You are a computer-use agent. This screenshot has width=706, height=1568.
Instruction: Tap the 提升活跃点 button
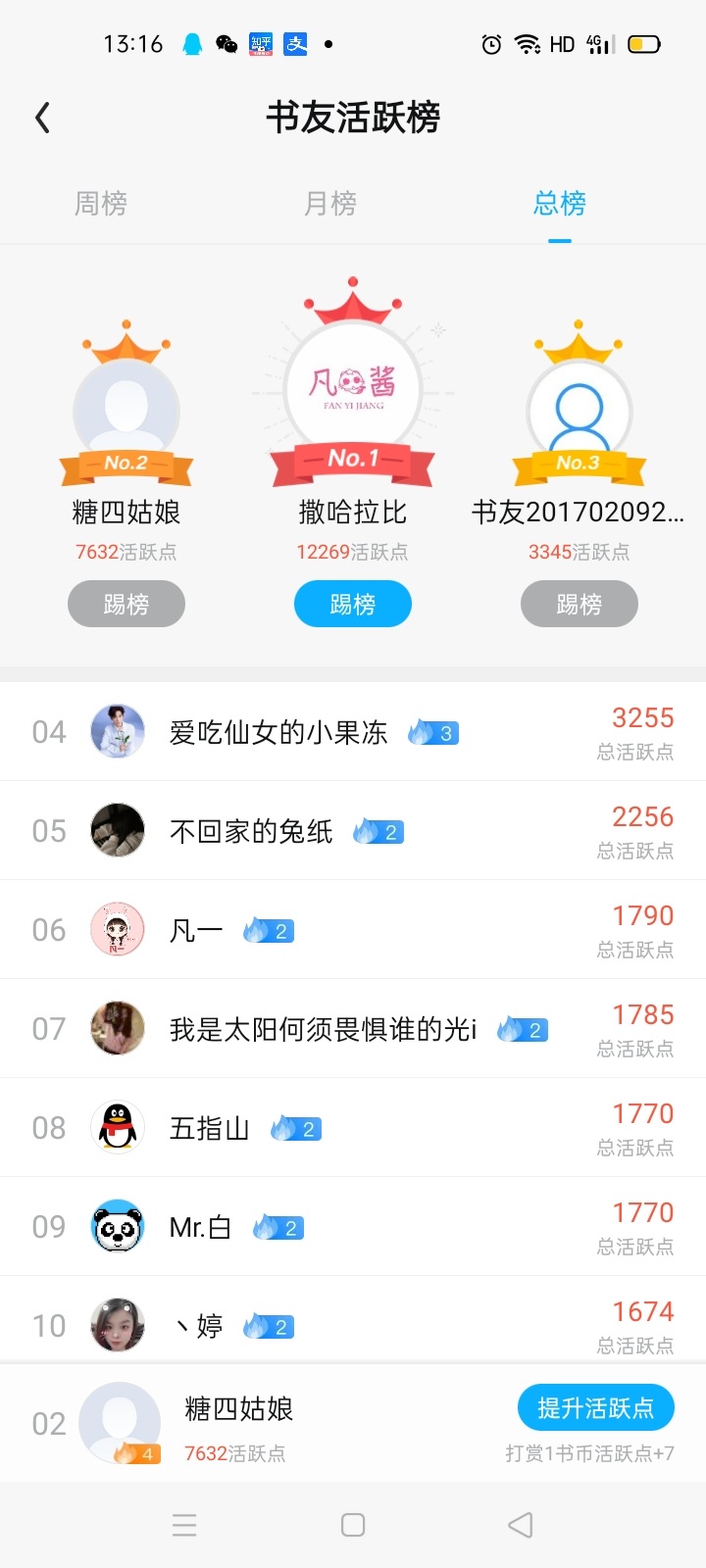pos(596,1408)
